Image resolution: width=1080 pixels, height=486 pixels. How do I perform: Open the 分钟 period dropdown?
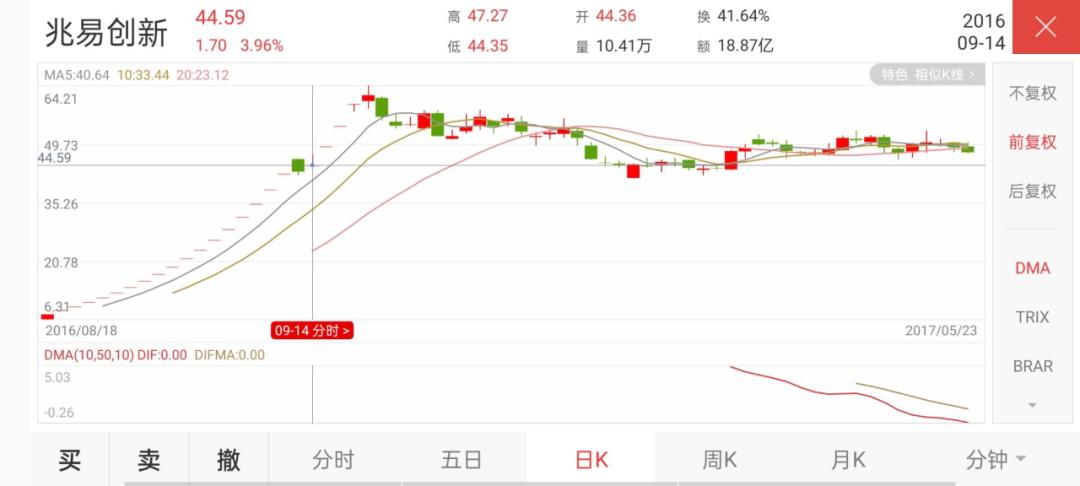click(995, 460)
